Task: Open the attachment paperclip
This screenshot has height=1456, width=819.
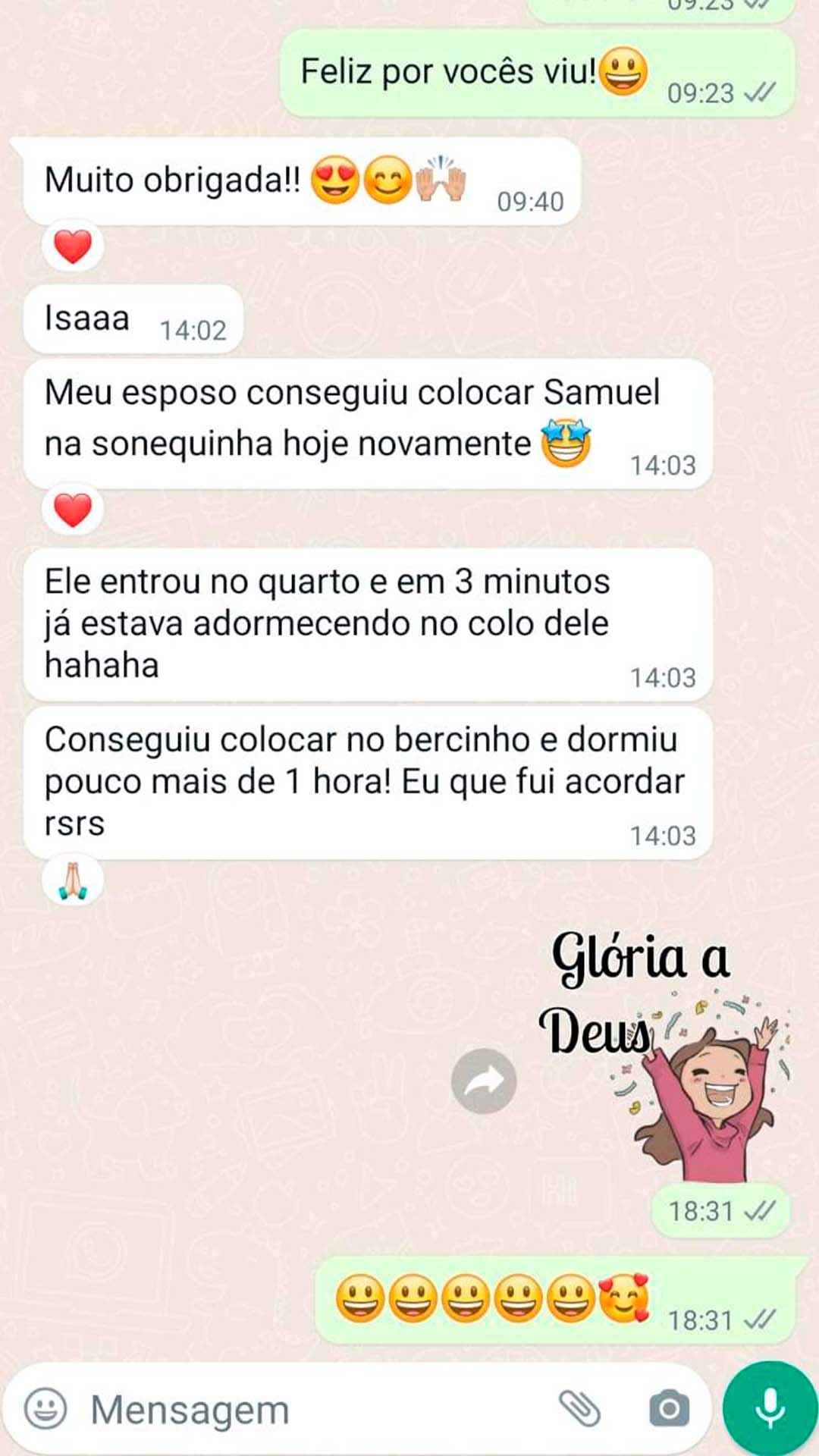Action: coord(579,1408)
